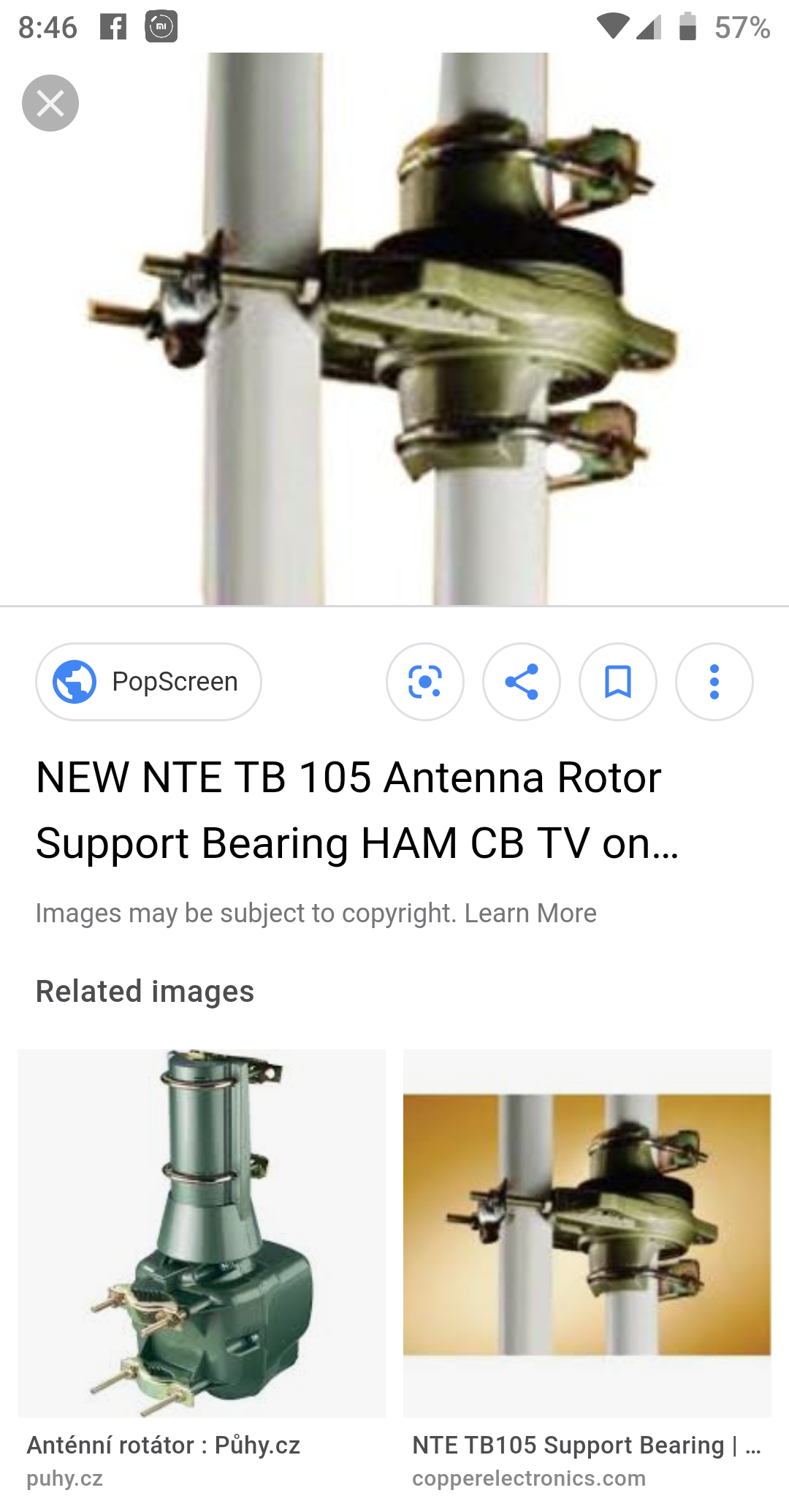Open the NTE TB 105 result title
The image size is (789, 1512).
coord(357,811)
